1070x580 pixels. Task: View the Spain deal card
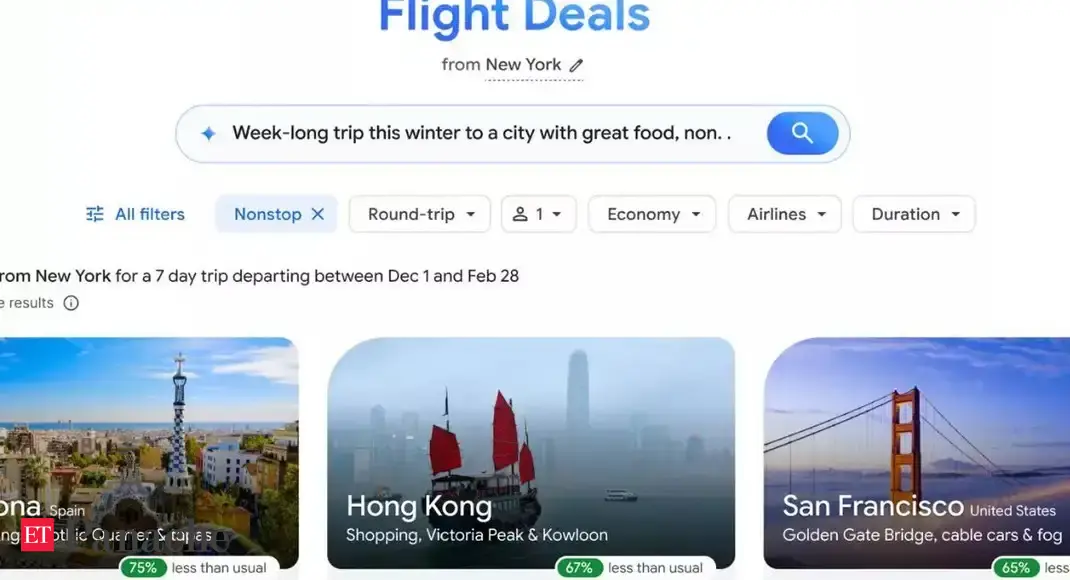pyautogui.click(x=149, y=452)
